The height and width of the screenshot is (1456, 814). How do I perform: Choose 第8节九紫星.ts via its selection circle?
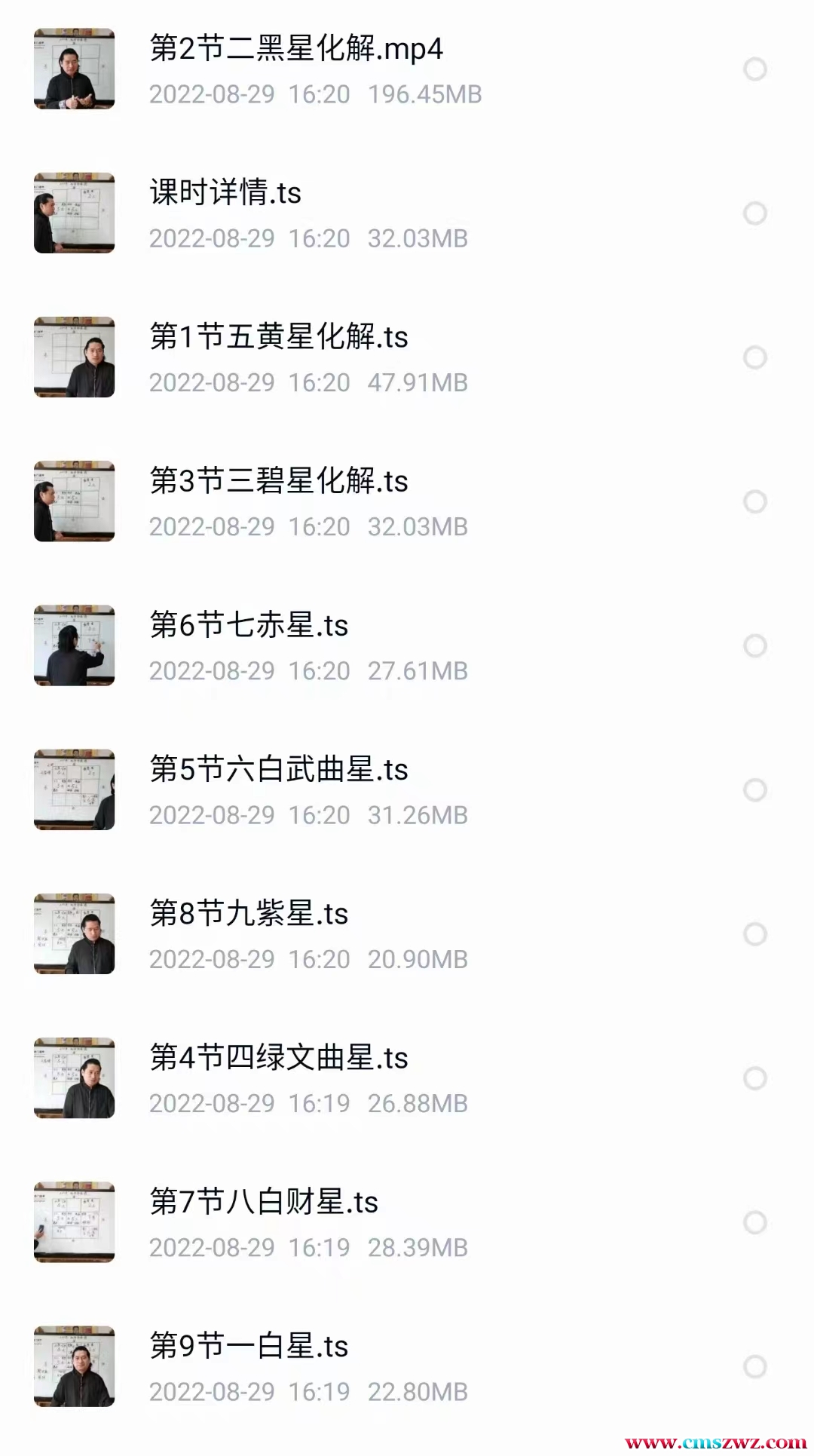[754, 934]
